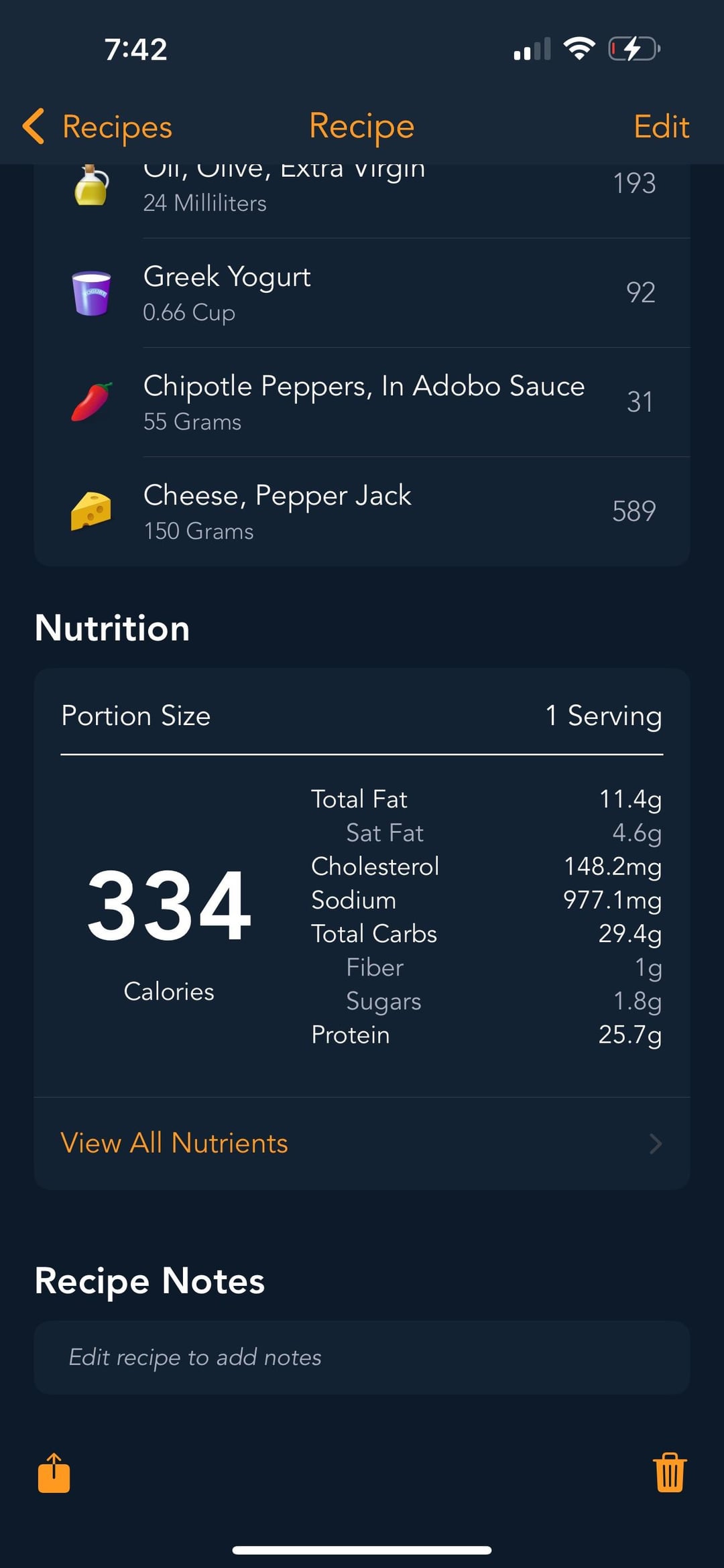Share this recipe with the share icon
The image size is (724, 1568).
click(x=54, y=1473)
